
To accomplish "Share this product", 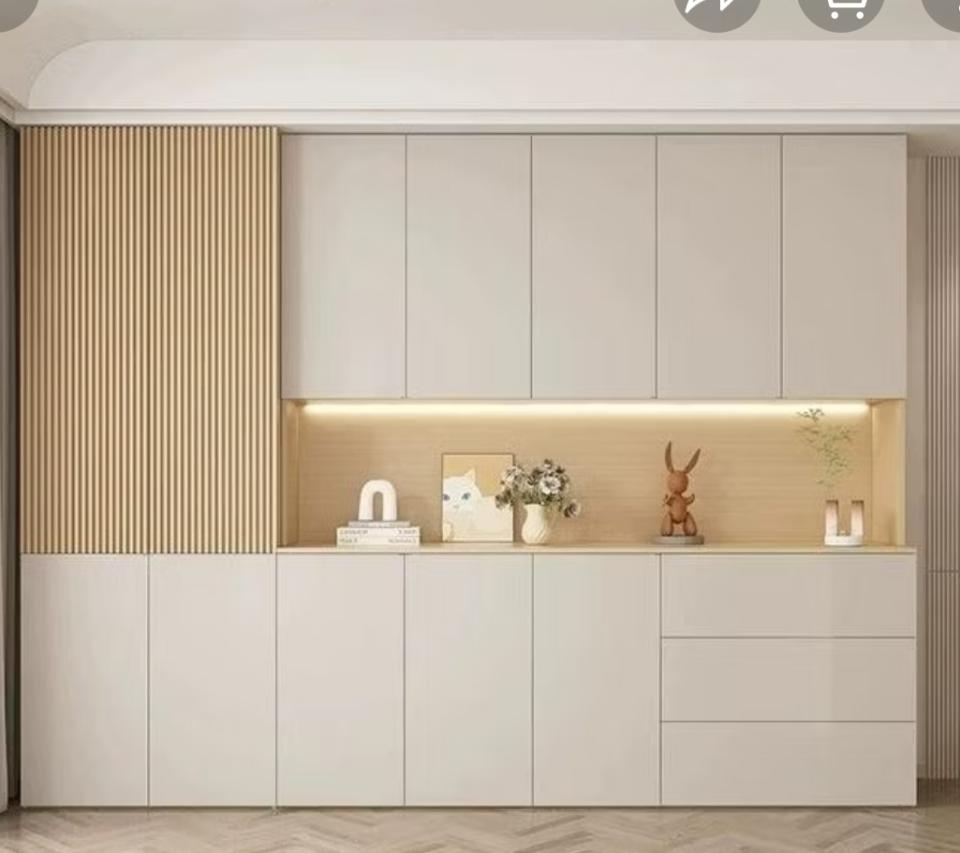I will [716, 10].
